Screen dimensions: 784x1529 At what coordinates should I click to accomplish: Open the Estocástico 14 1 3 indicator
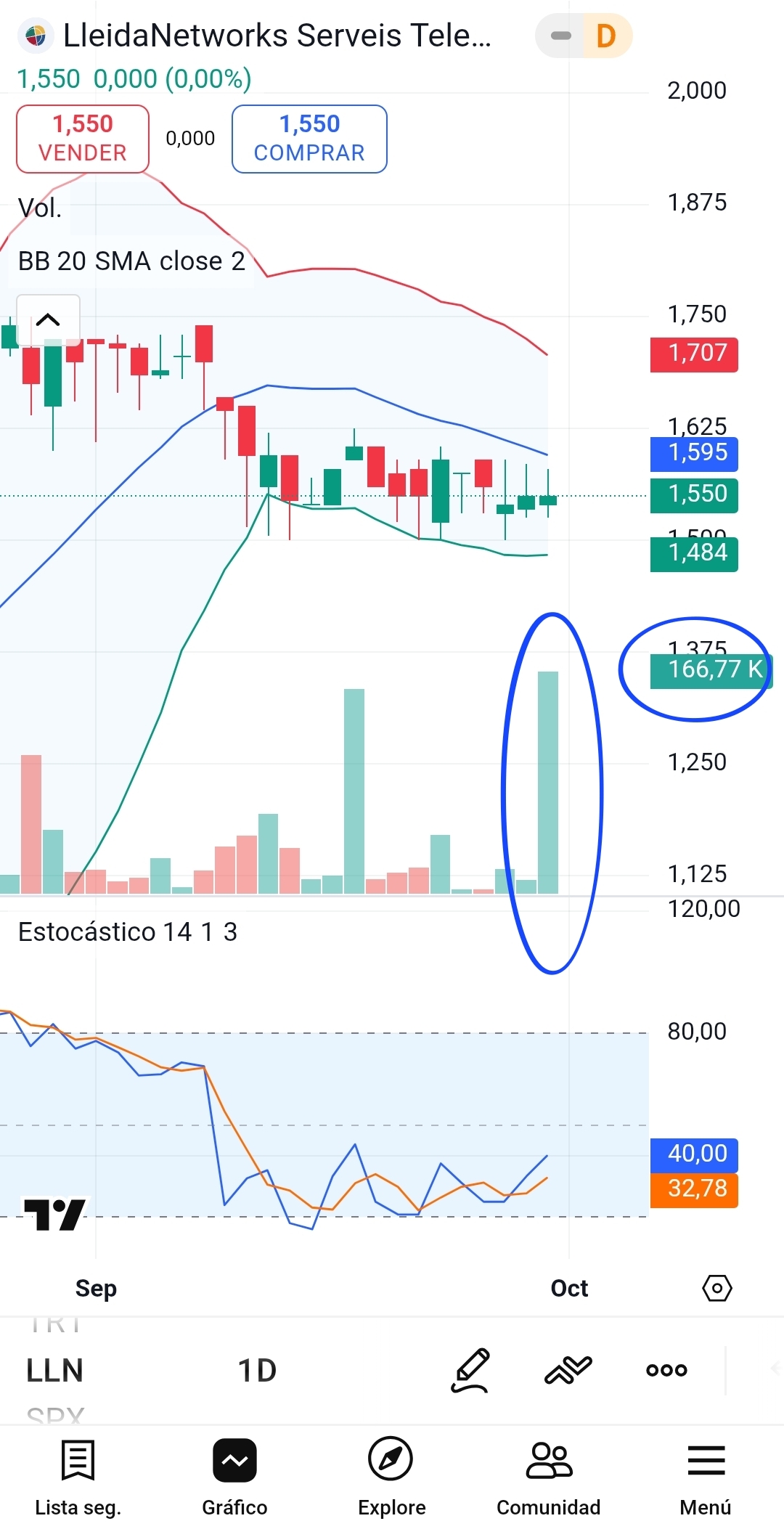(128, 932)
